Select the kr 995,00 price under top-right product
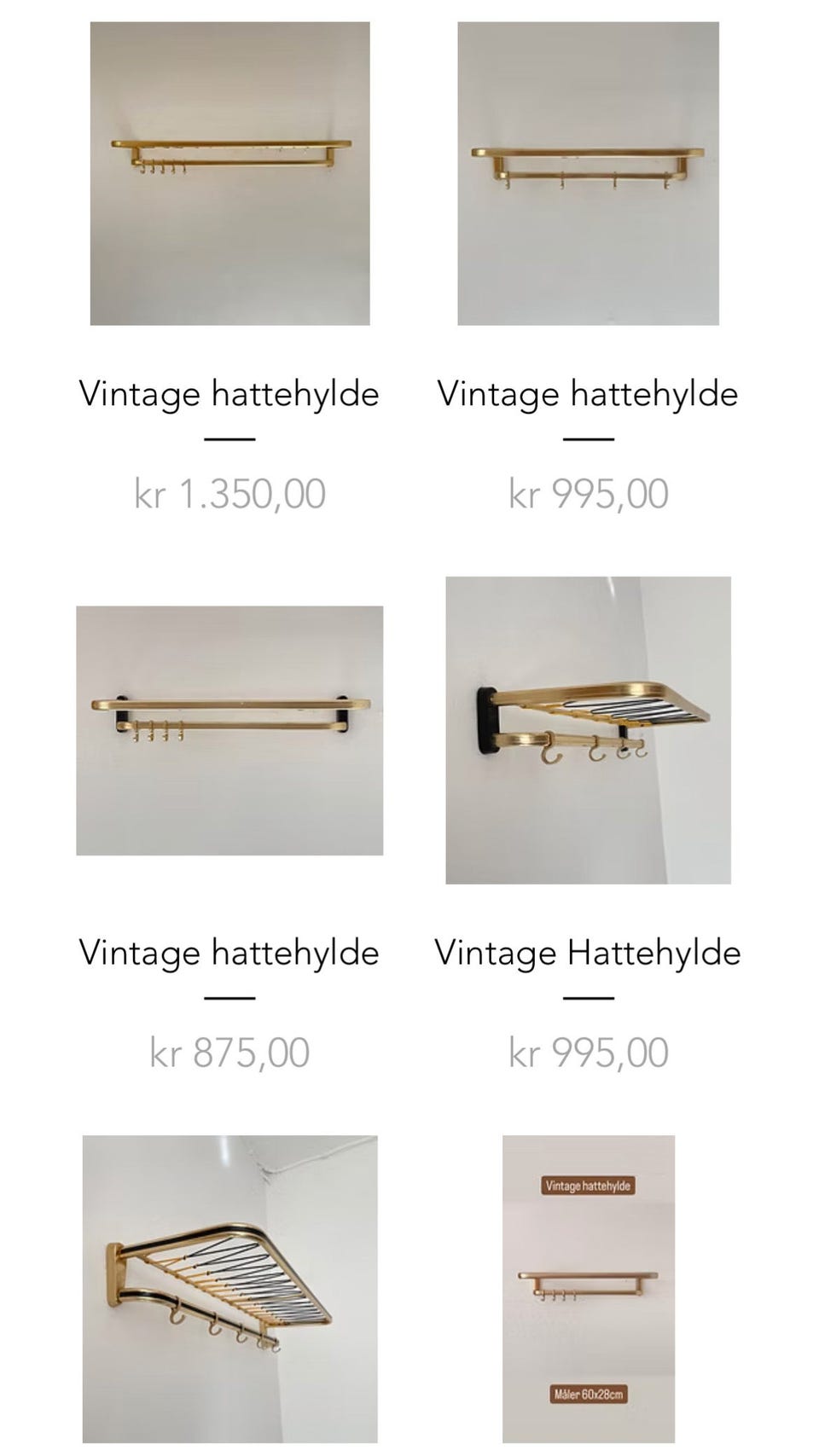This screenshot has width=819, height=1456. (x=587, y=492)
